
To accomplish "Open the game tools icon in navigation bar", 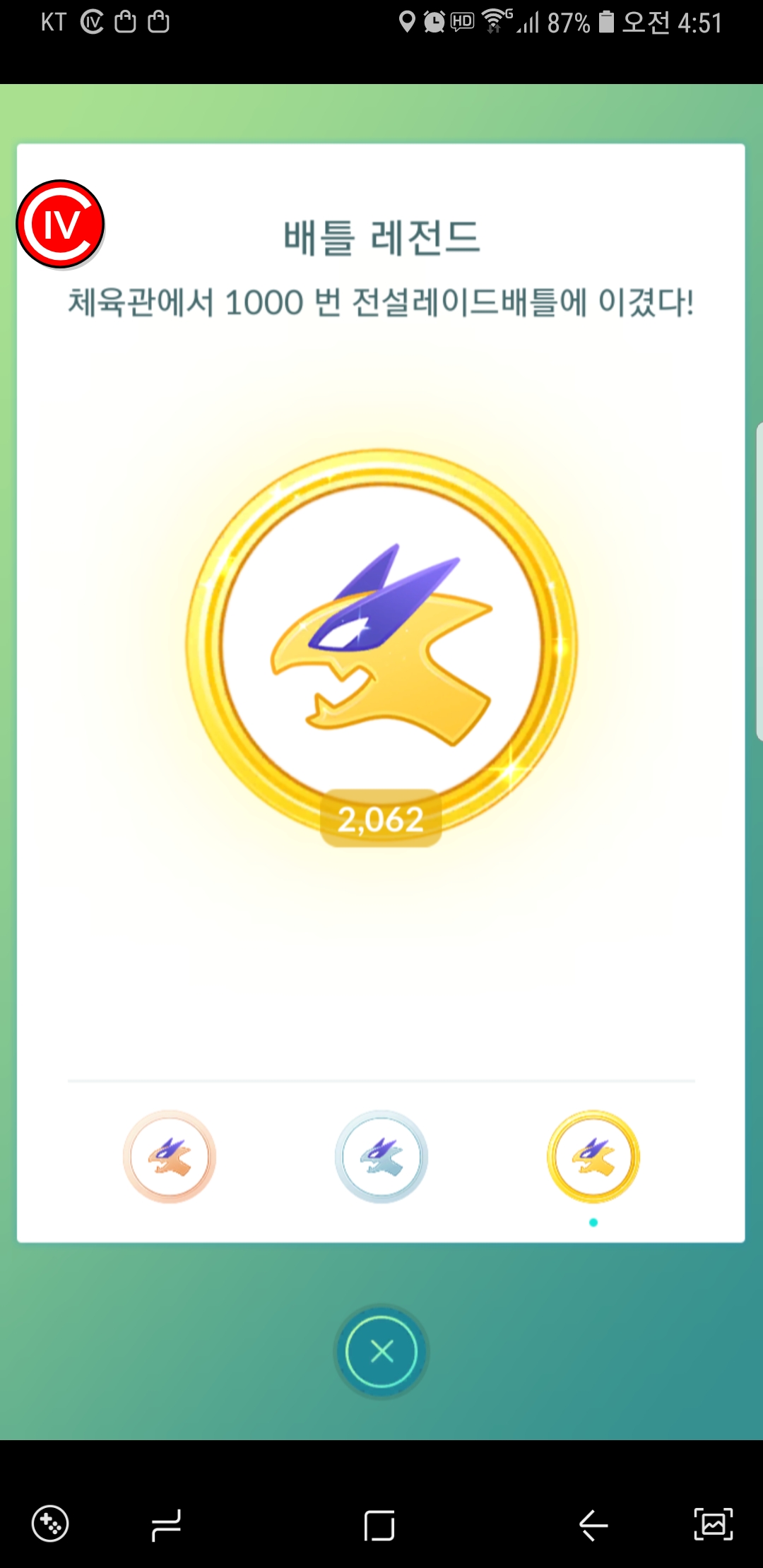I will [50, 1524].
